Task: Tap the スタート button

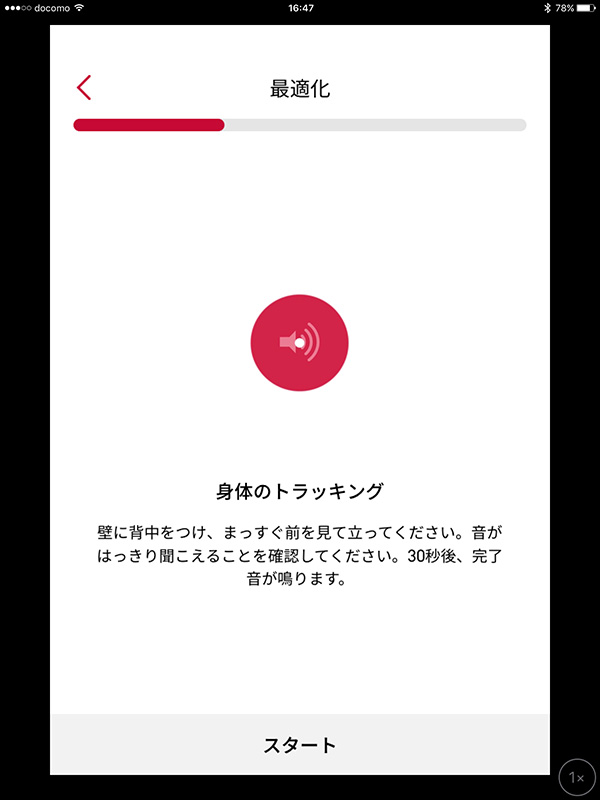Action: point(300,745)
